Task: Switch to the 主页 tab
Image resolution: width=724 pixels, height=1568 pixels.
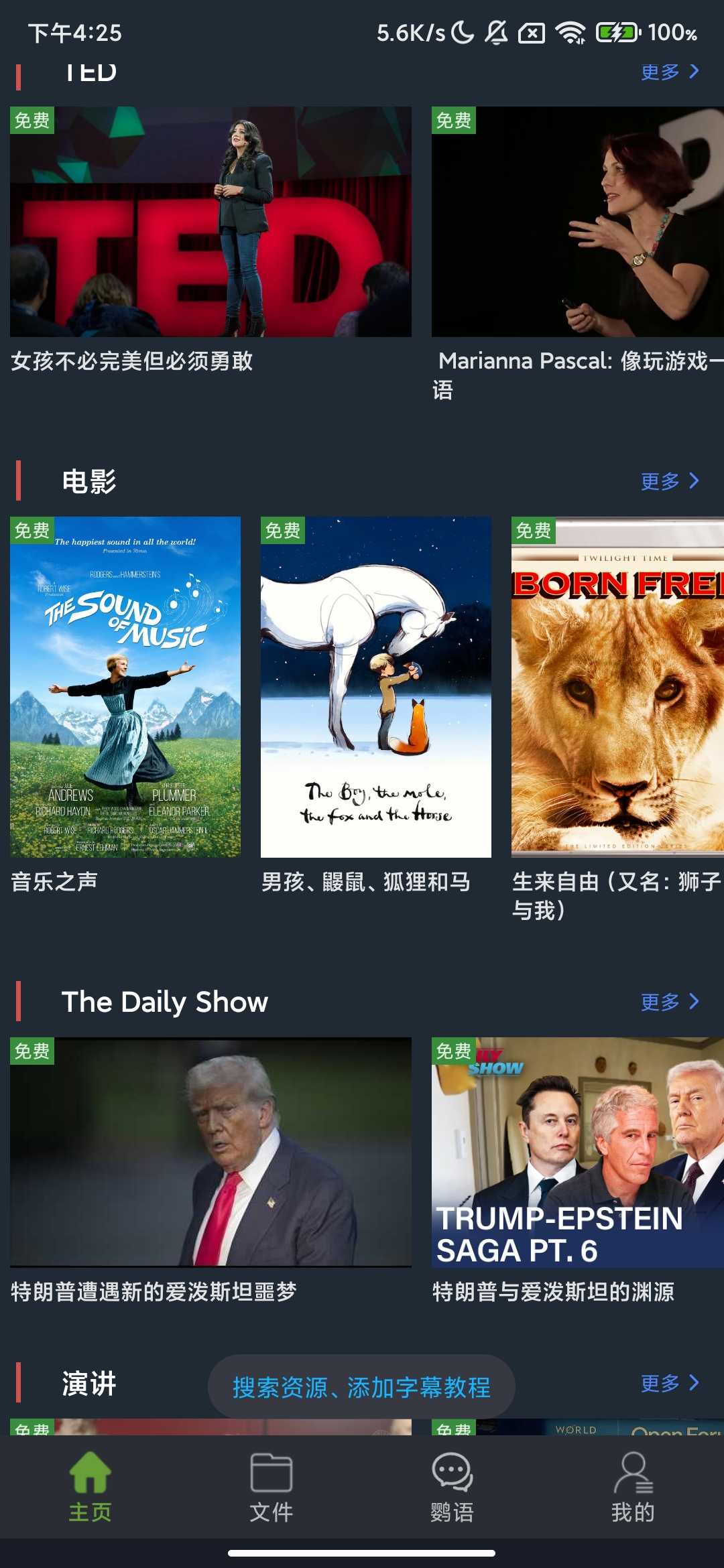Action: [90, 1486]
